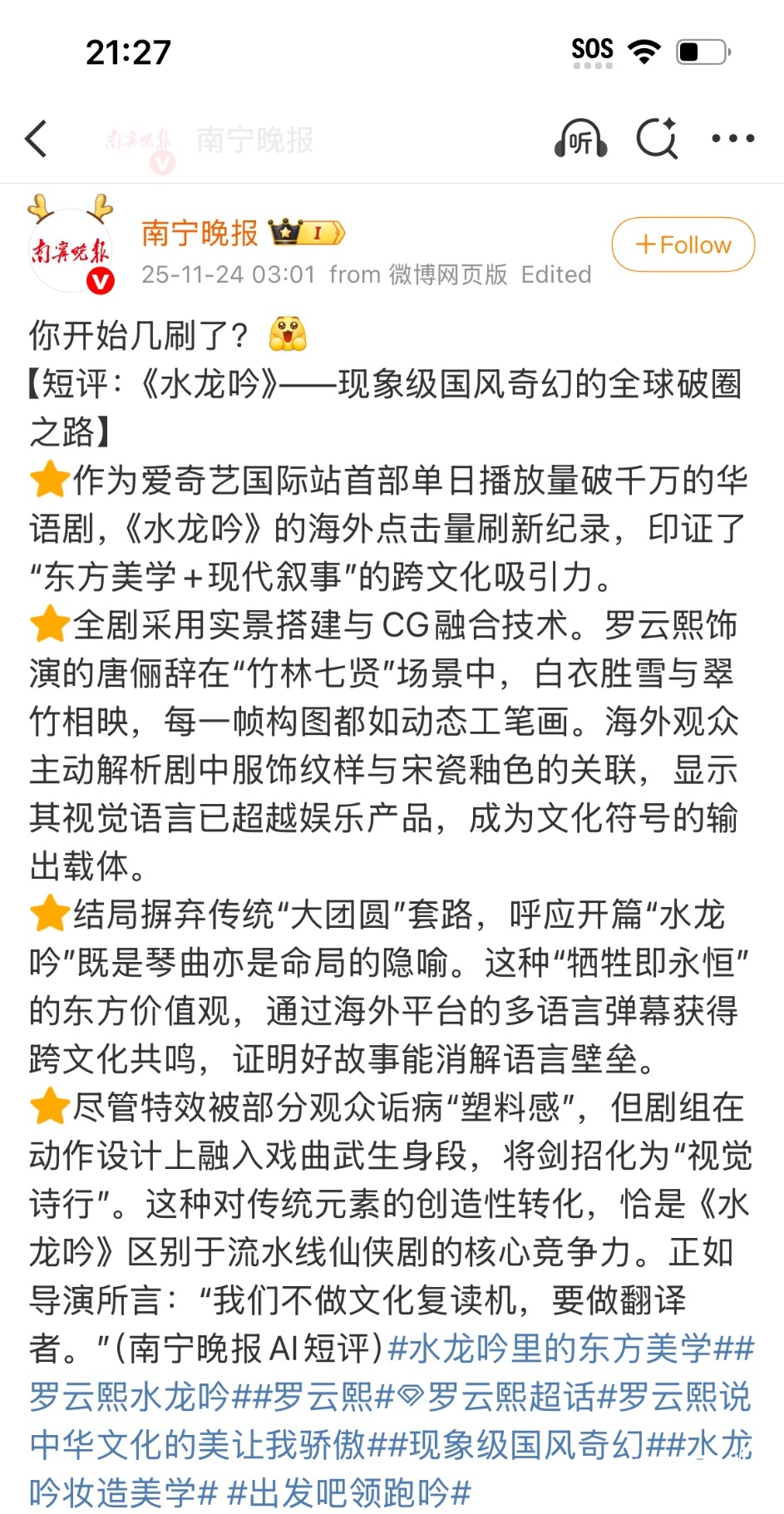The image size is (784, 1514).
Task: Open the three-dot overflow menu
Action: 732,139
